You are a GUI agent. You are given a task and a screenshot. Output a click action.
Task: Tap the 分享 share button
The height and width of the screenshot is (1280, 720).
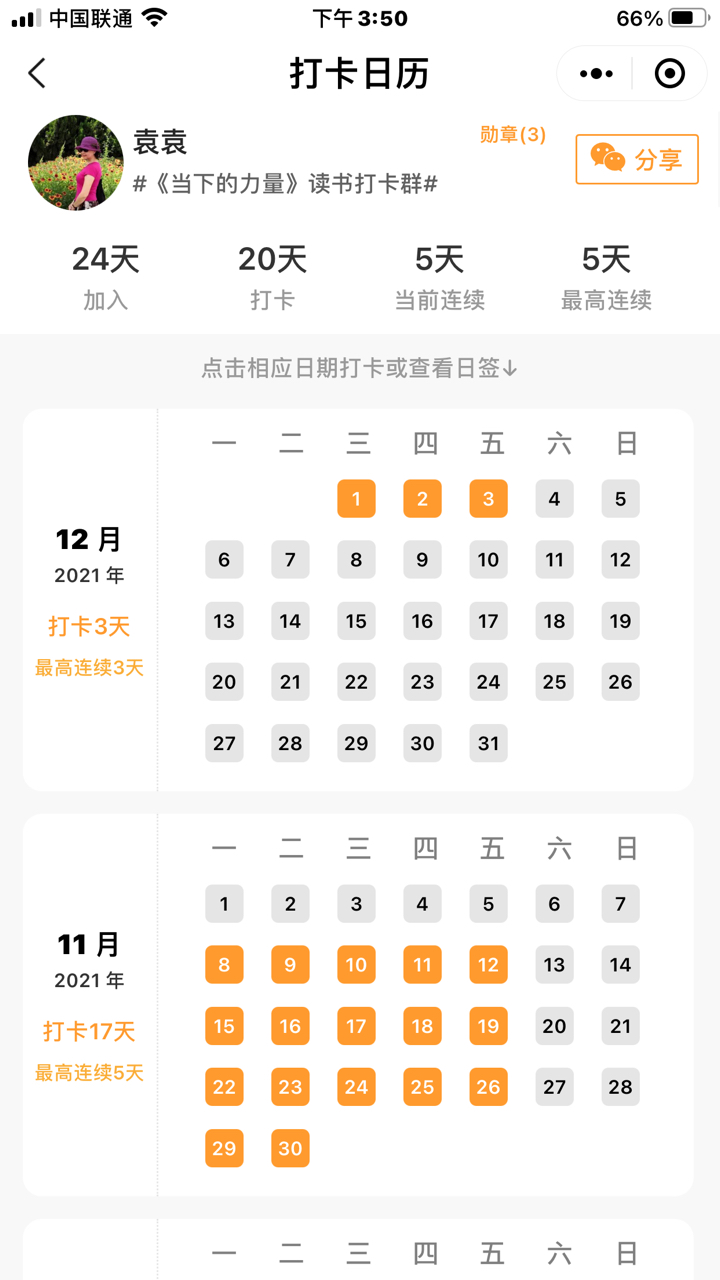coord(637,159)
